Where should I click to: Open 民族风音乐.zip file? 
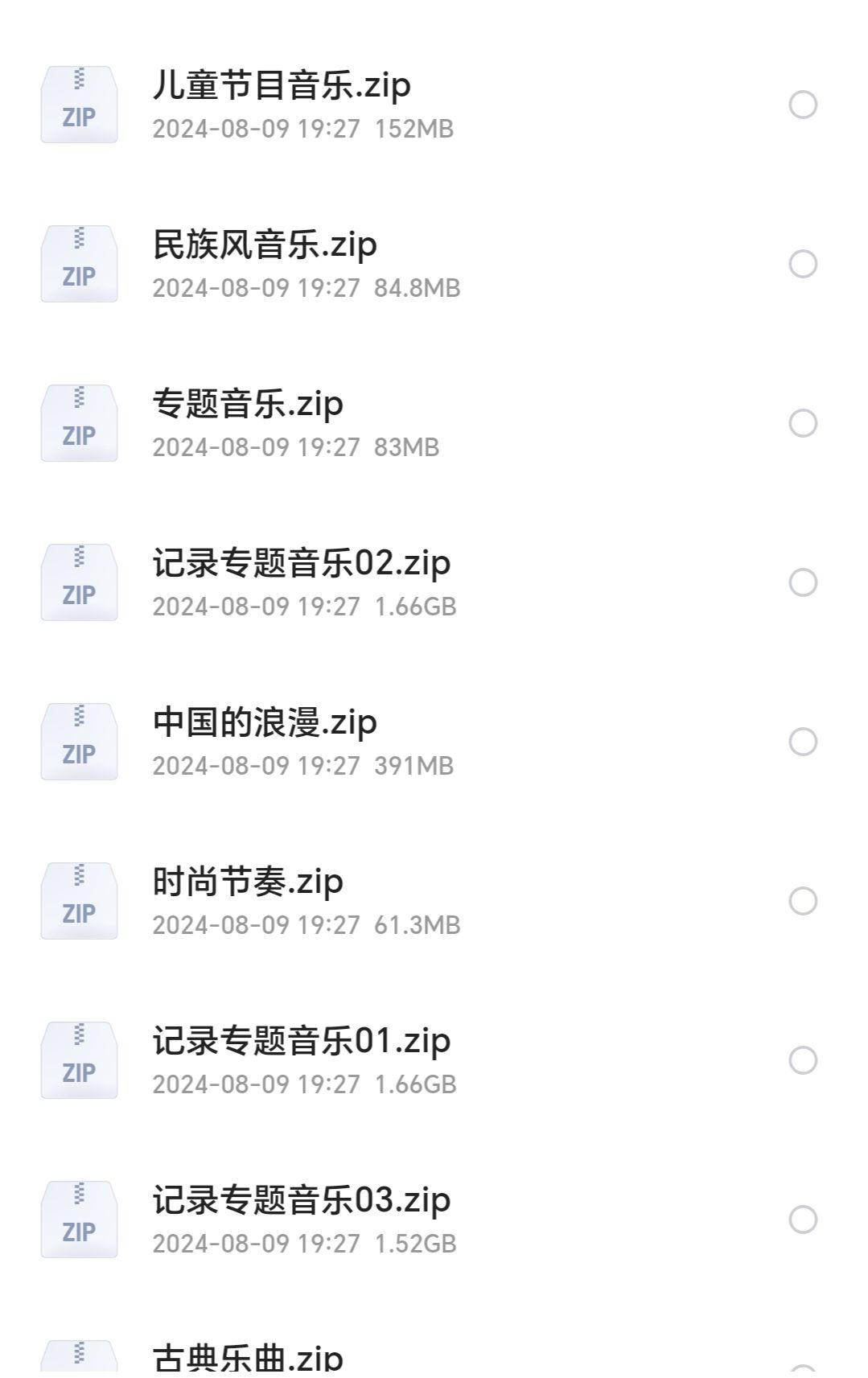pyautogui.click(x=265, y=245)
